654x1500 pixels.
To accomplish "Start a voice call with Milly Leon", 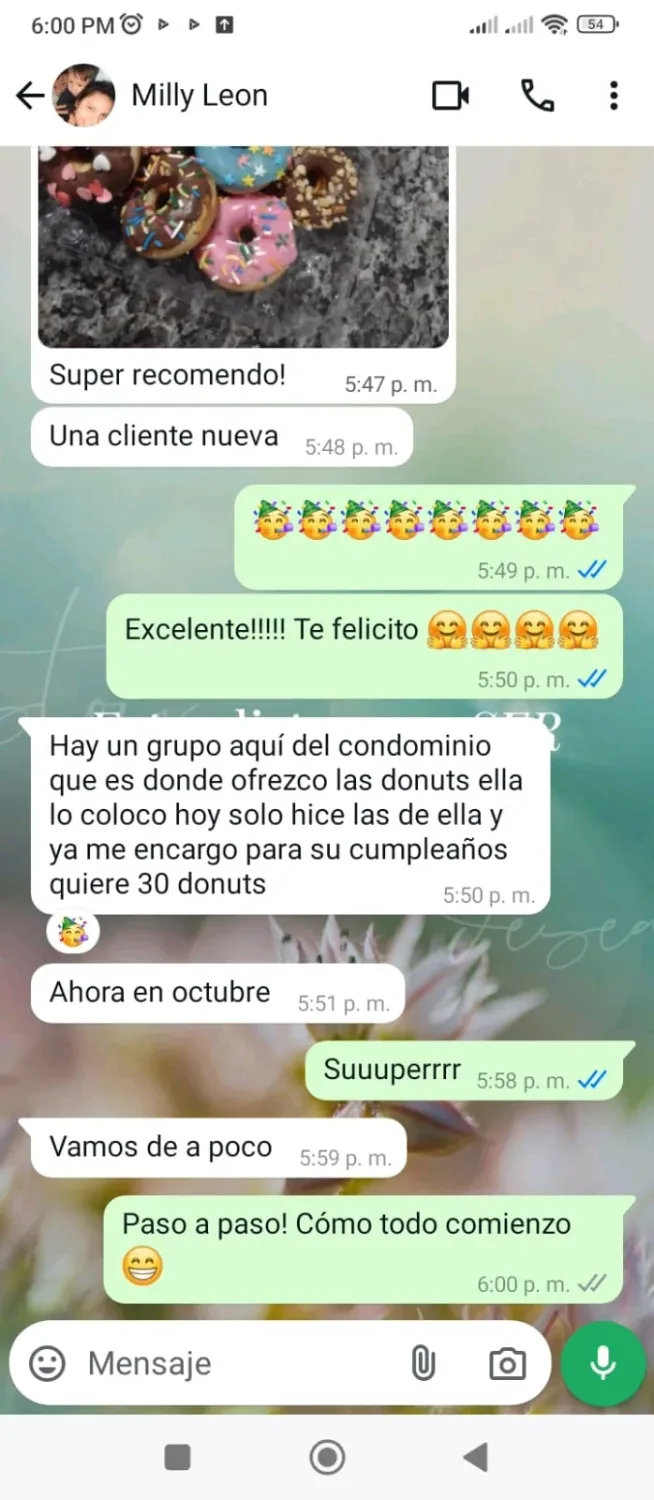I will tap(537, 95).
